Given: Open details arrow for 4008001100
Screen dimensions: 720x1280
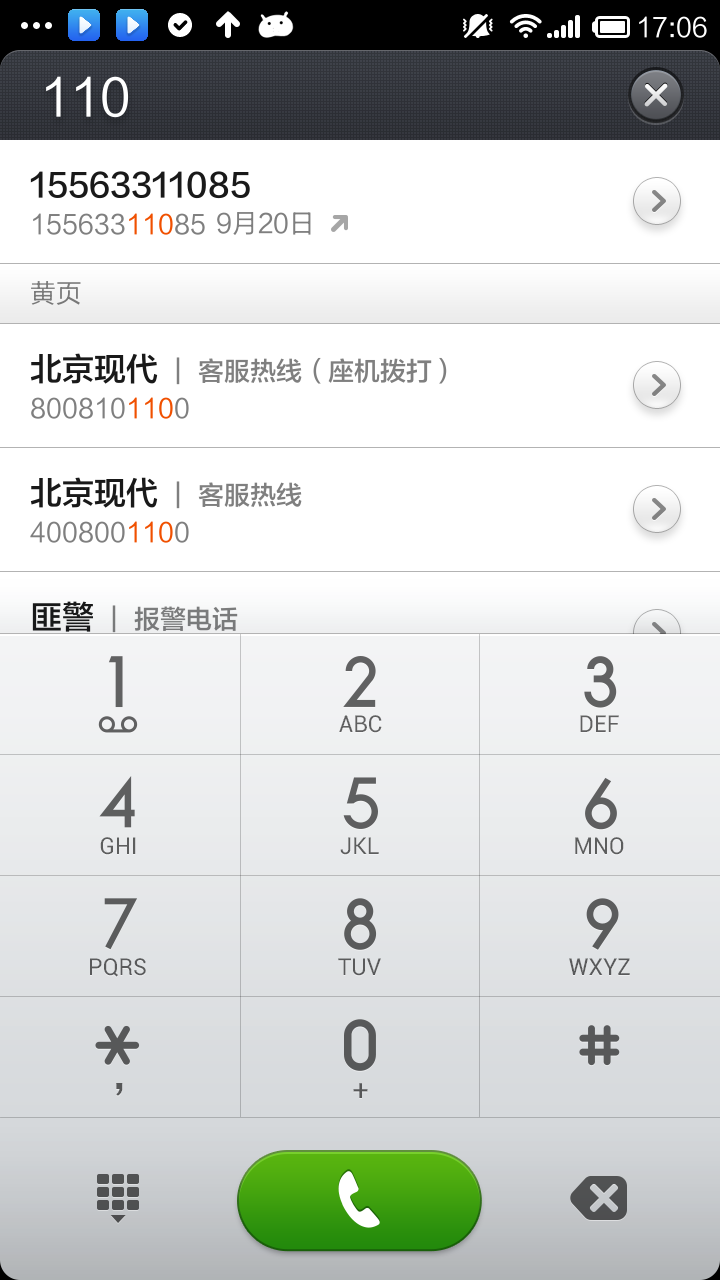Looking at the screenshot, I should coord(658,509).
